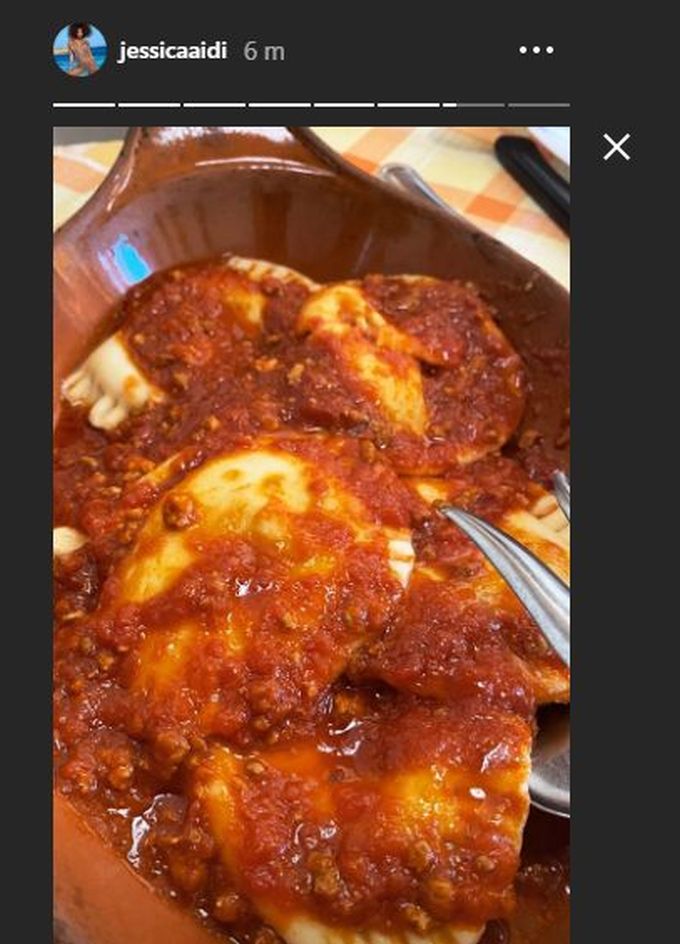Open the jessicaaidi username link
680x944 pixels.
click(174, 51)
